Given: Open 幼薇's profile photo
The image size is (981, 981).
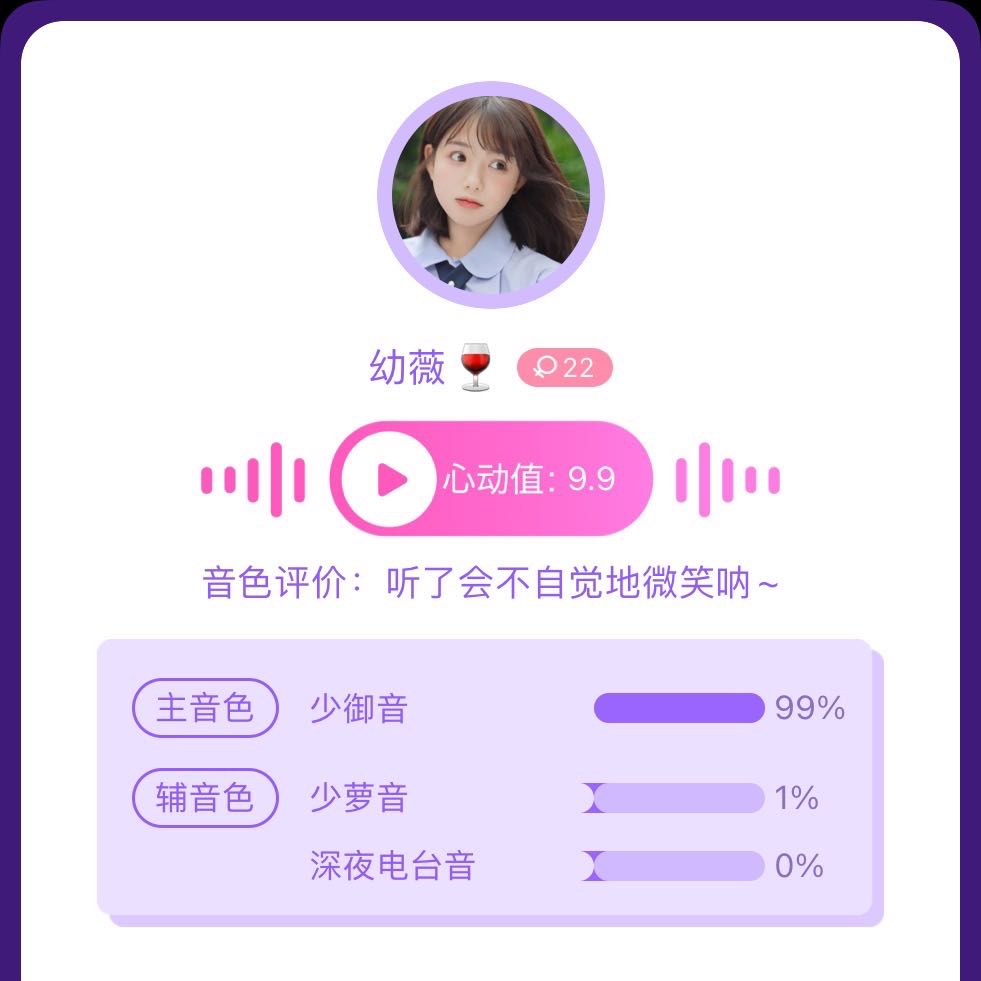Looking at the screenshot, I should click(490, 195).
